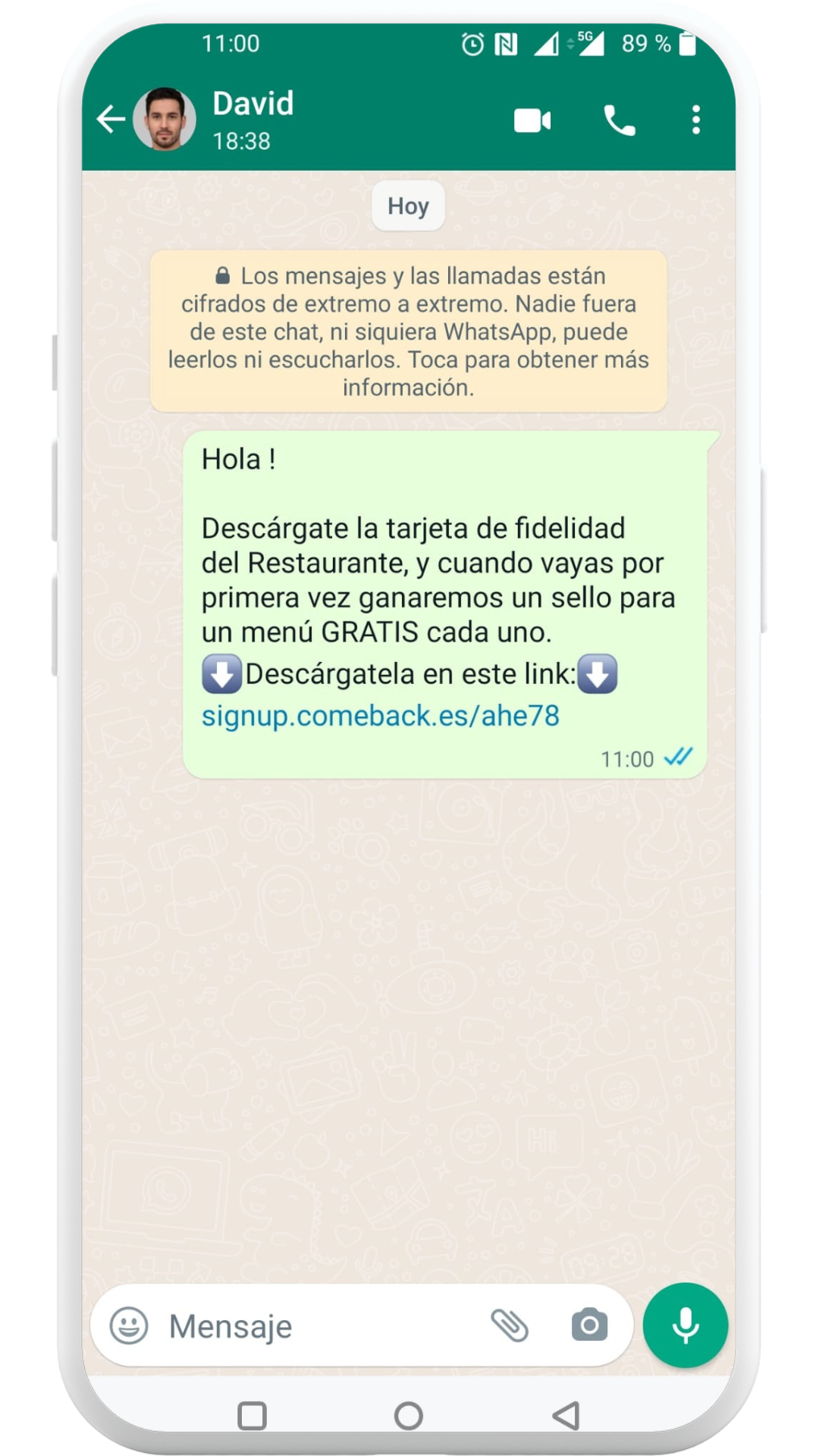Open the end-to-end encryption info notice
The width and height of the screenshot is (819, 1456).
[408, 331]
